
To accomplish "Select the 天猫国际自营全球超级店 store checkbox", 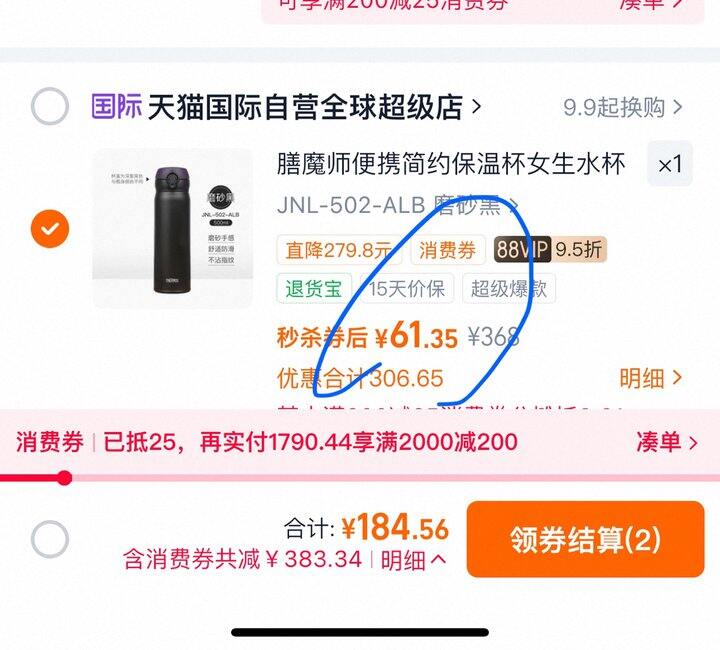I will point(50,106).
